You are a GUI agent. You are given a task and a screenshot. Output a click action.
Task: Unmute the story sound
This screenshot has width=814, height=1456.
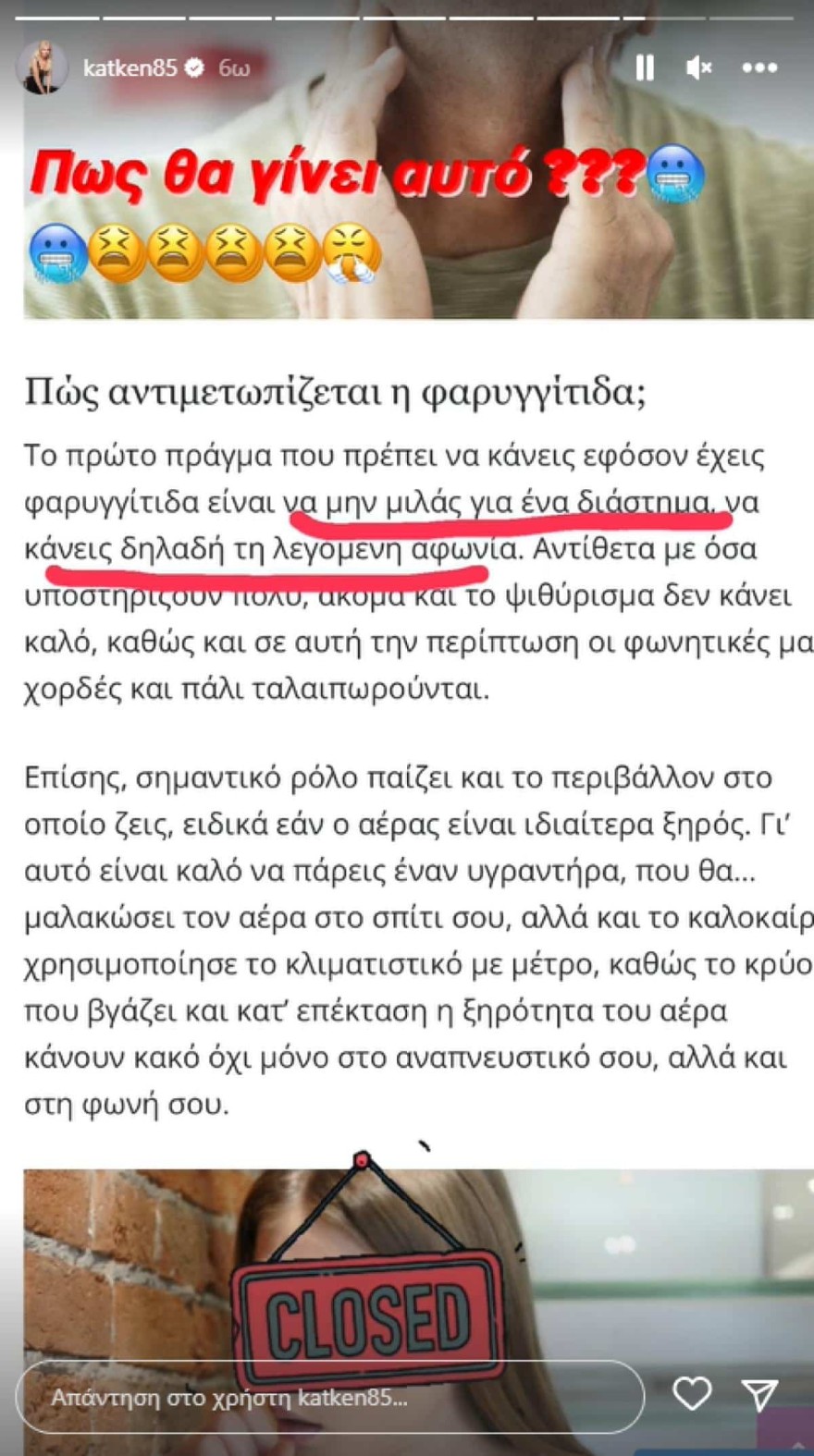point(699,67)
